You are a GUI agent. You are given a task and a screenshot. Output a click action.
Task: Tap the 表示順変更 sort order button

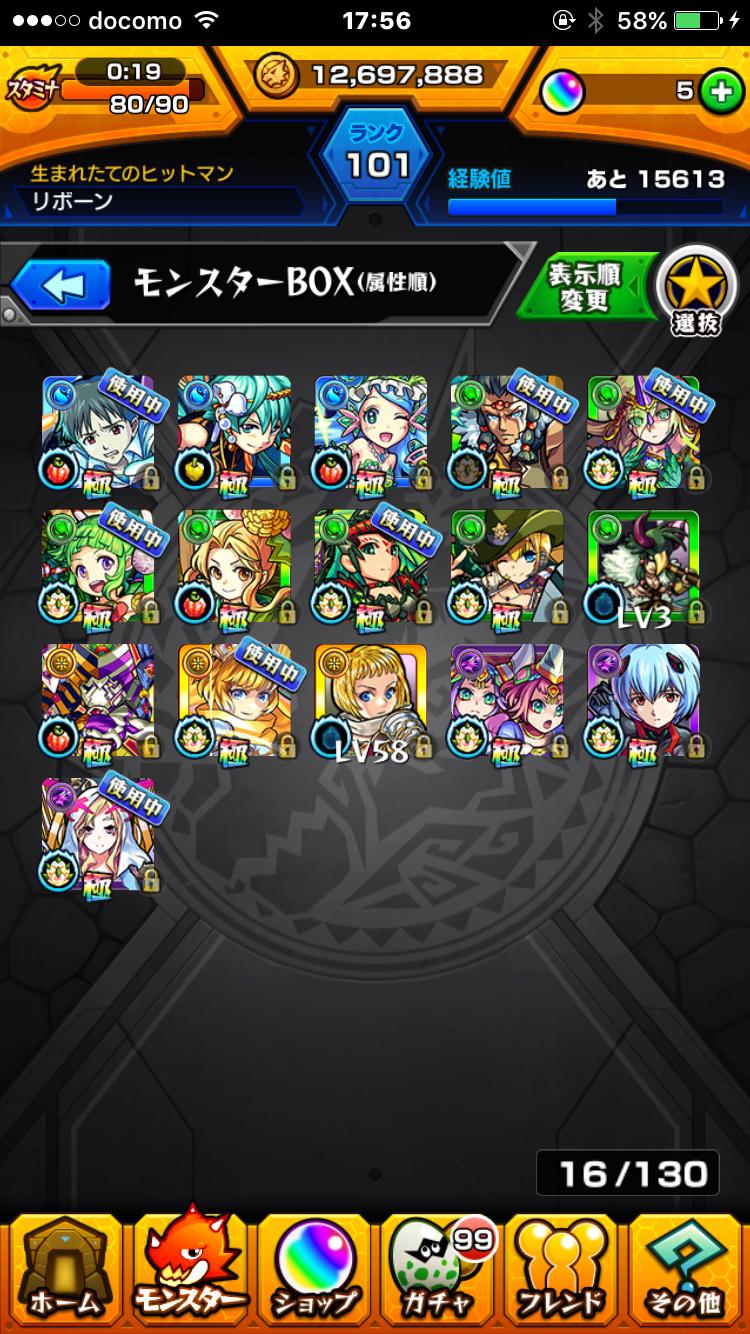586,288
